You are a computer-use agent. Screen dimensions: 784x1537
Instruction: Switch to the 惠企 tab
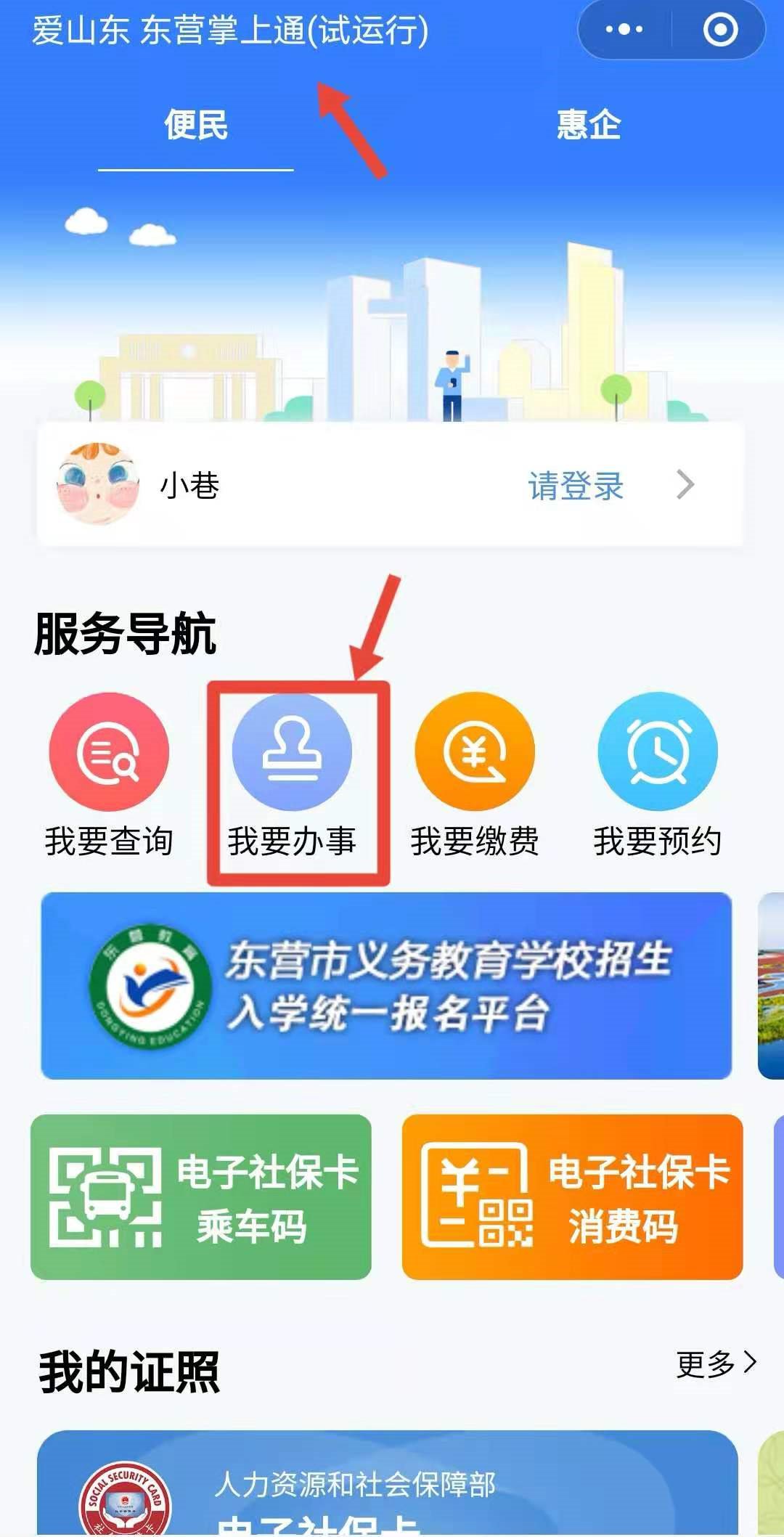click(x=588, y=124)
